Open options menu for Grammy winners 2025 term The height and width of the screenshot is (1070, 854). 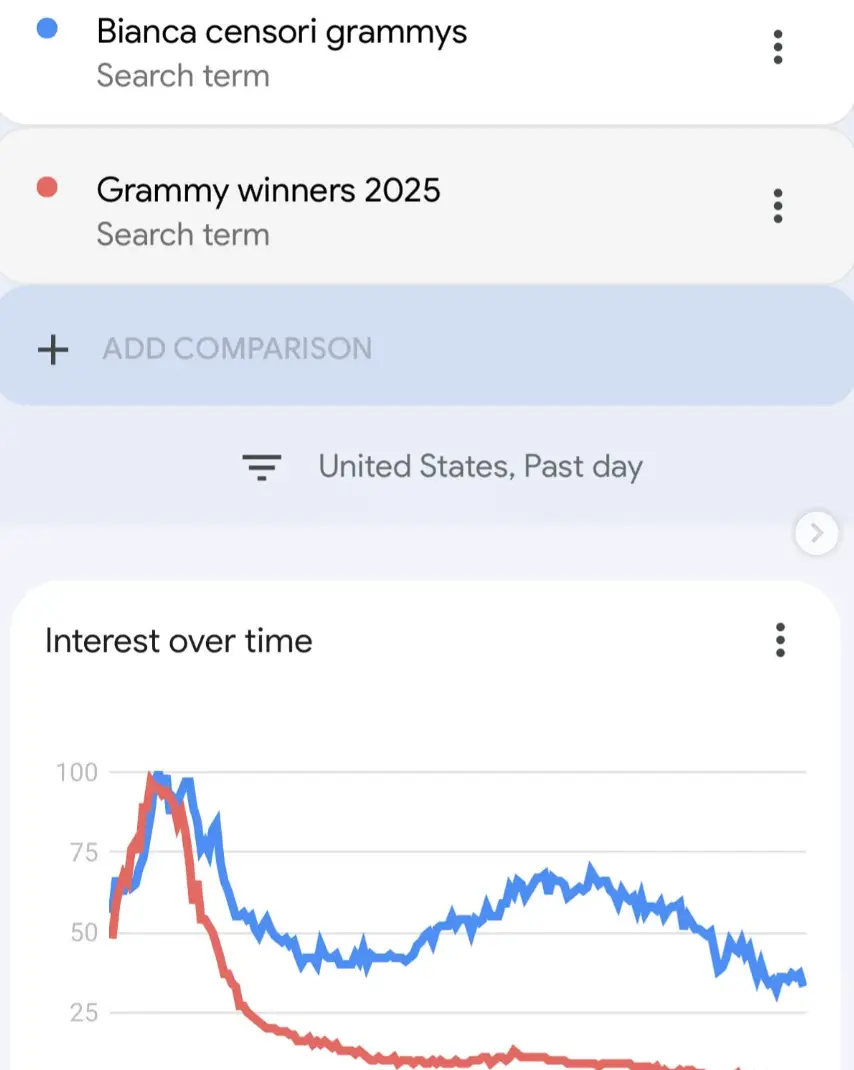(x=778, y=206)
